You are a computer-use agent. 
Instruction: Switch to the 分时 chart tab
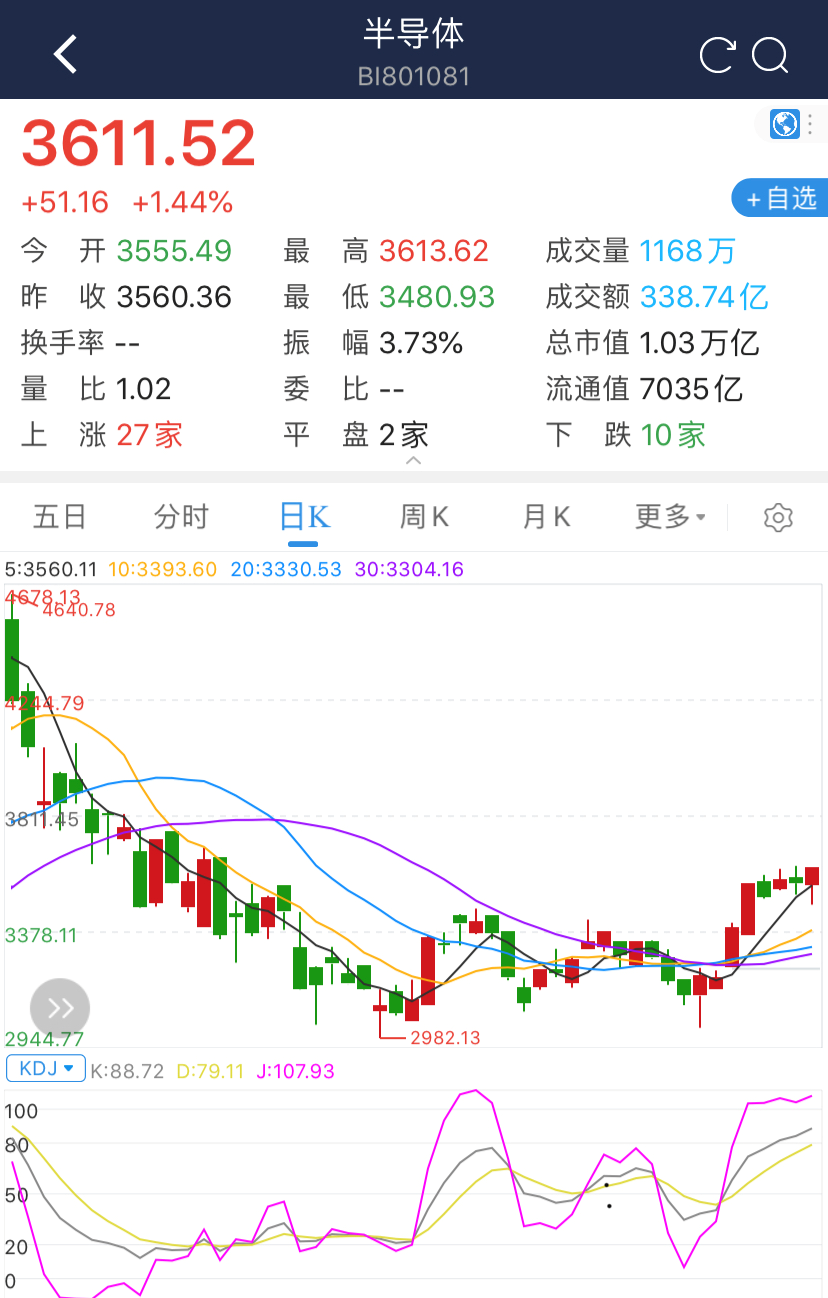click(x=181, y=517)
